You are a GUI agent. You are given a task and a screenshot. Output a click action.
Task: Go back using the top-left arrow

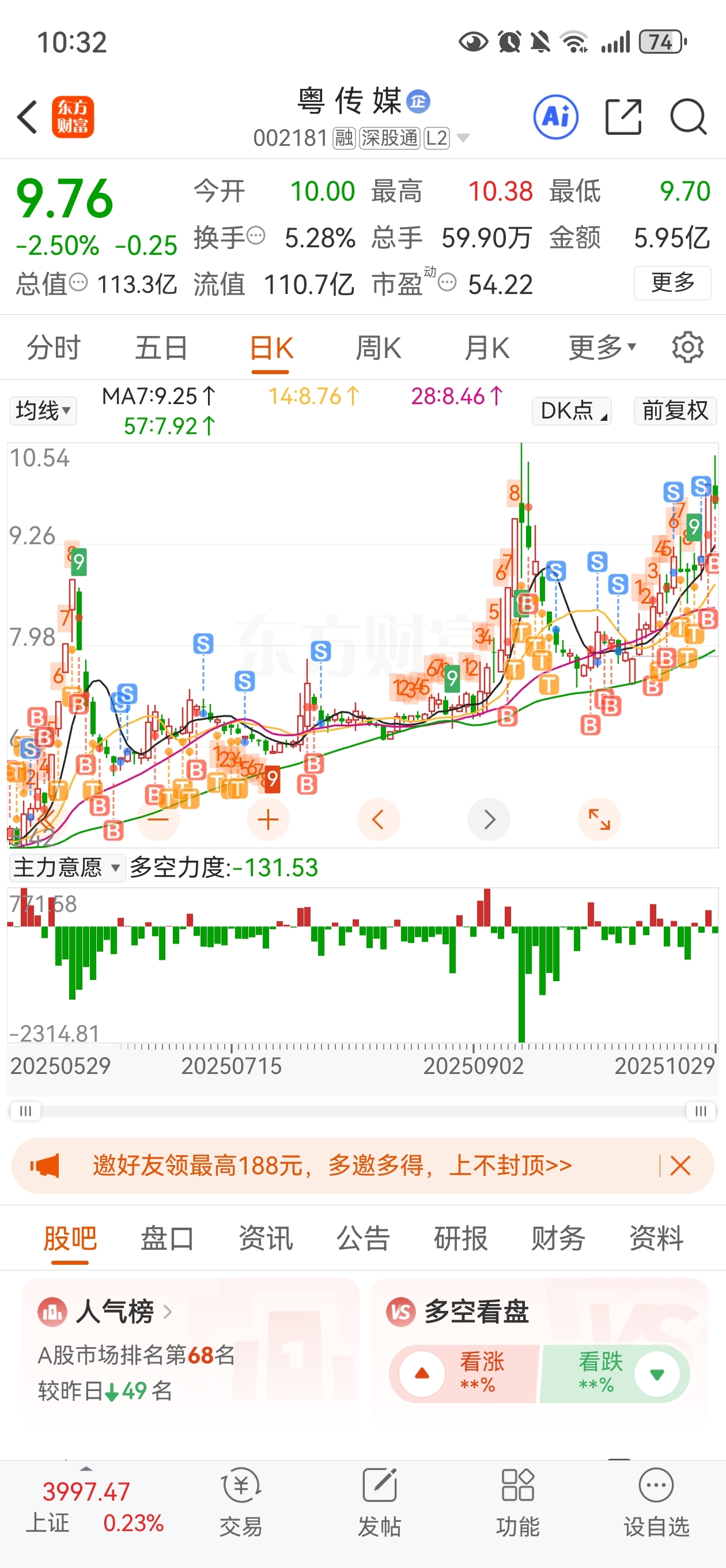[28, 117]
